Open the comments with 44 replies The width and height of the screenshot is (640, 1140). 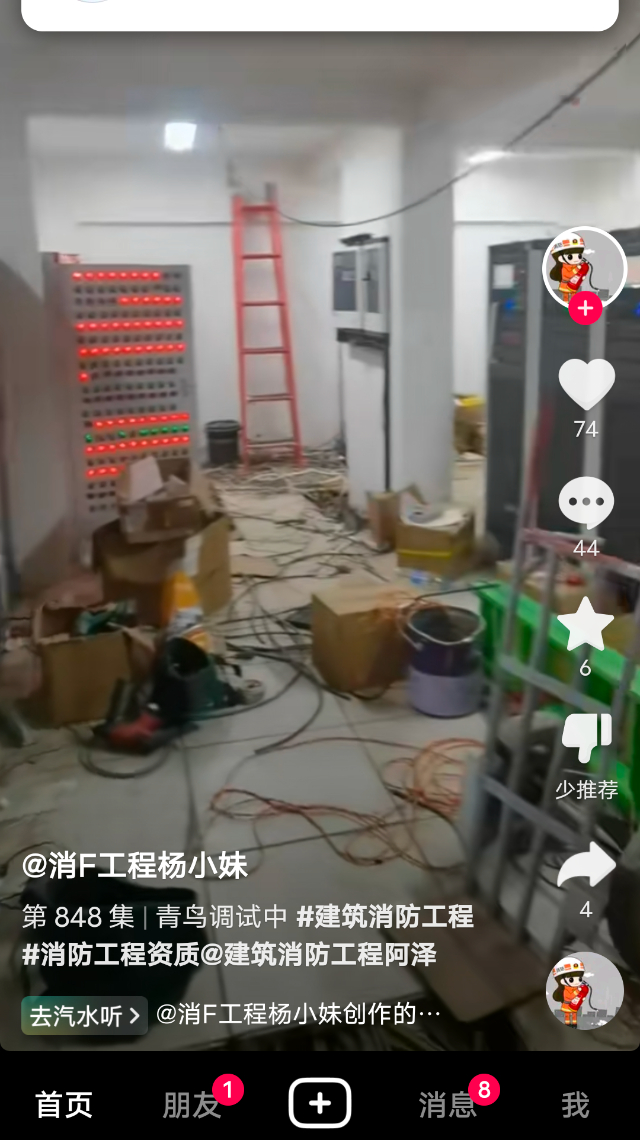[586, 502]
